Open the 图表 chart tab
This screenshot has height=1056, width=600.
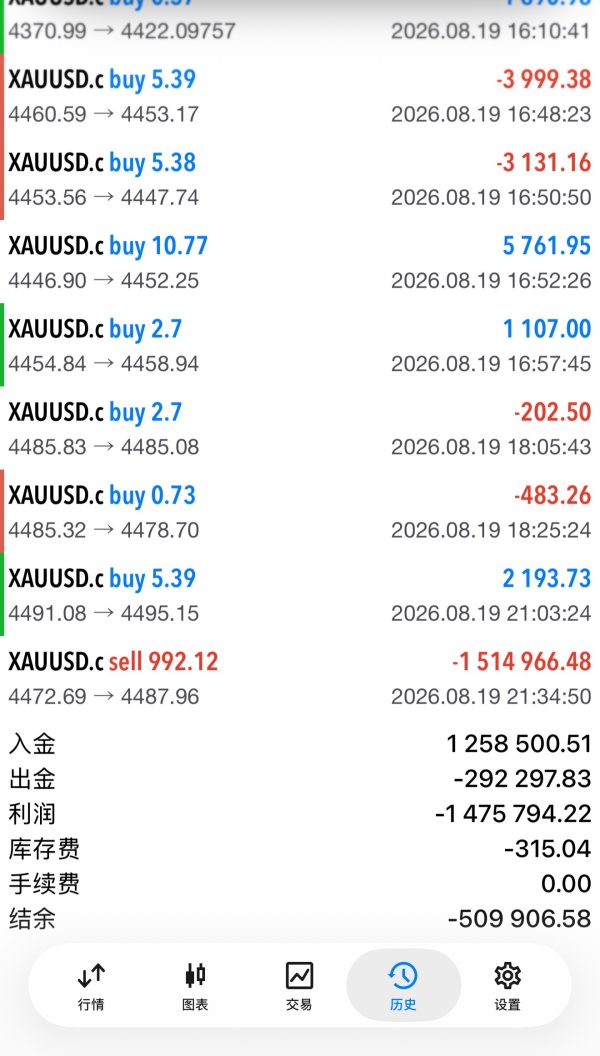pos(195,987)
